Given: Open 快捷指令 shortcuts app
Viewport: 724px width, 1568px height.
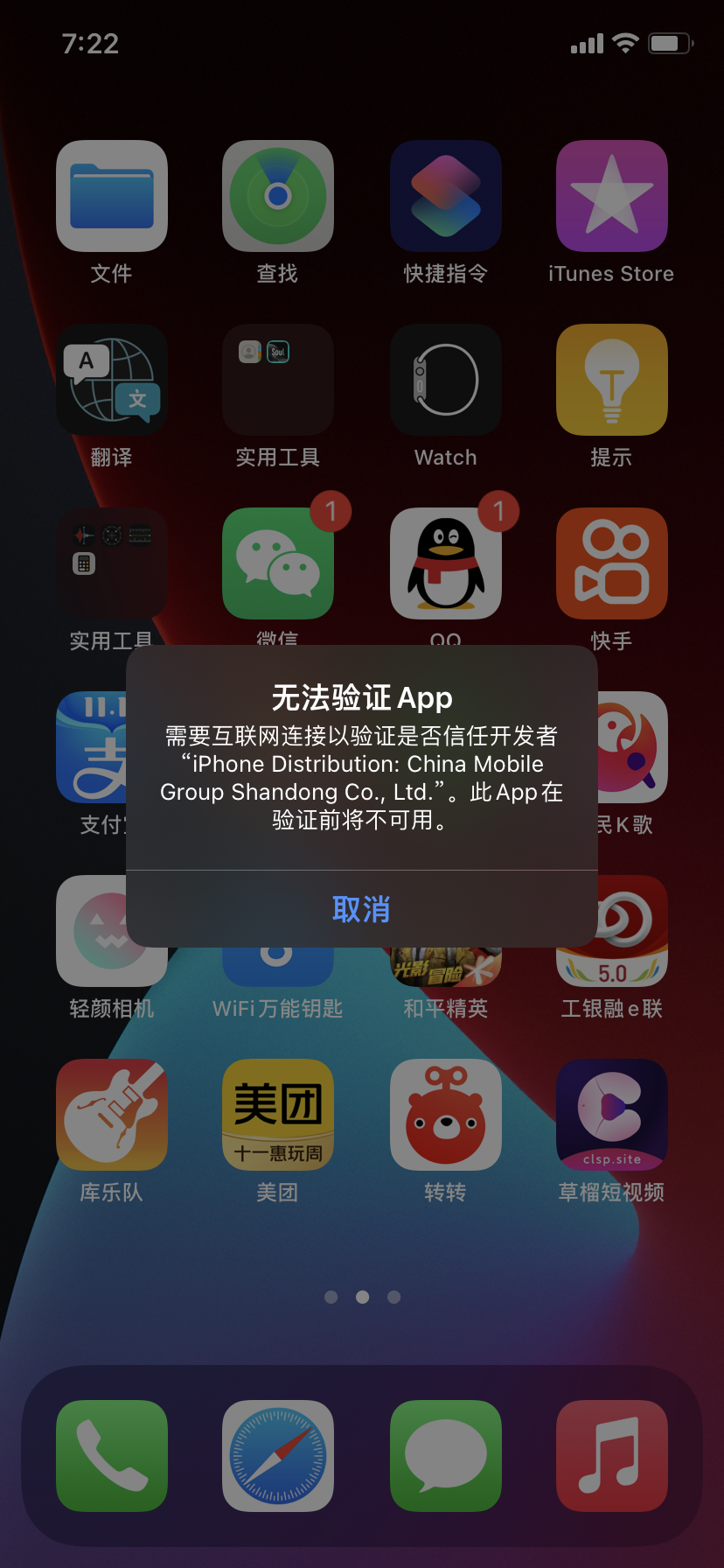Looking at the screenshot, I should pyautogui.click(x=445, y=196).
